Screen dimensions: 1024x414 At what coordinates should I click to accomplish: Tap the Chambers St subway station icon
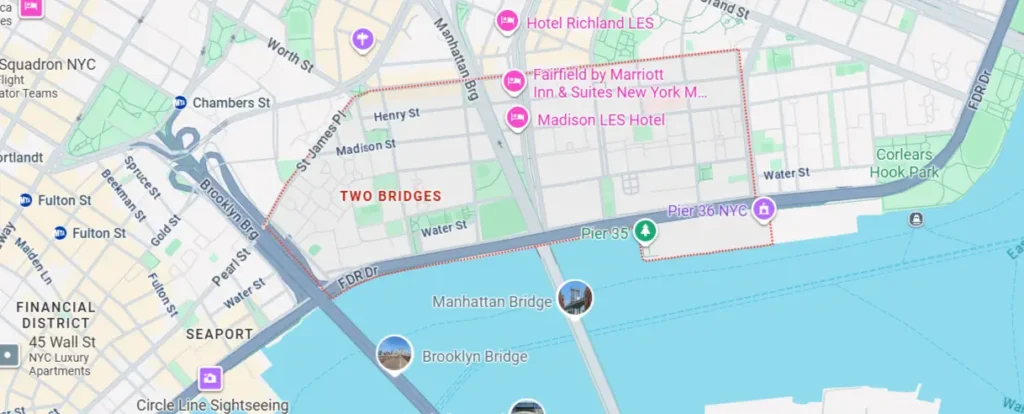point(181,102)
